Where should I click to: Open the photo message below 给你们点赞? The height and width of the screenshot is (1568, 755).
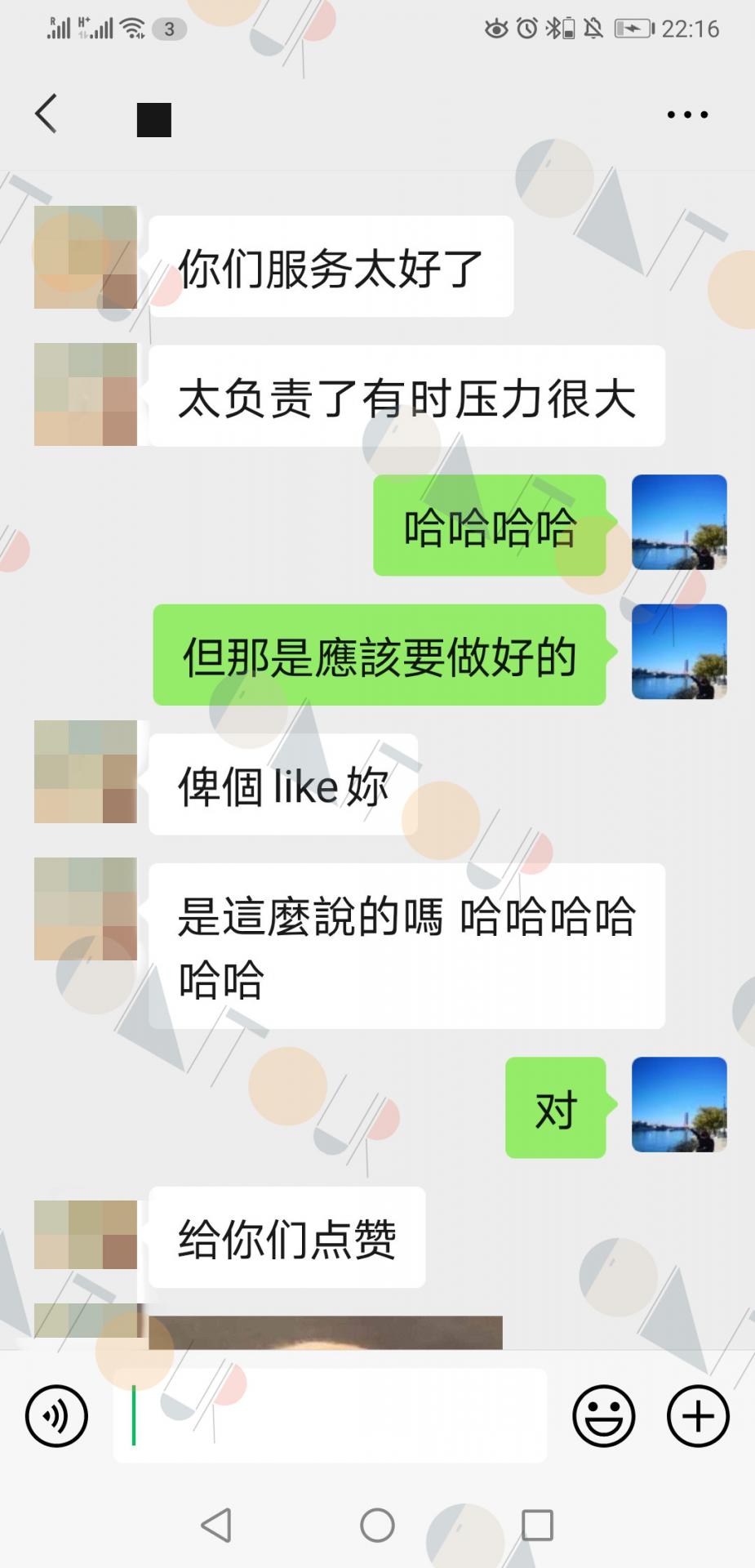(326, 1332)
